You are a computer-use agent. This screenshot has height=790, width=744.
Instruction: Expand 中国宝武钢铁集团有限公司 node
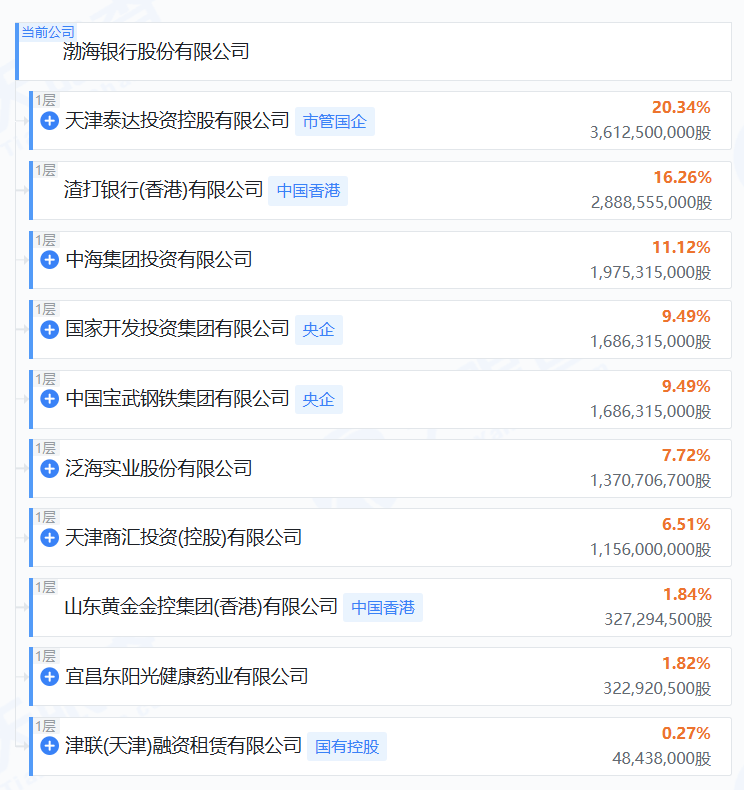click(49, 399)
